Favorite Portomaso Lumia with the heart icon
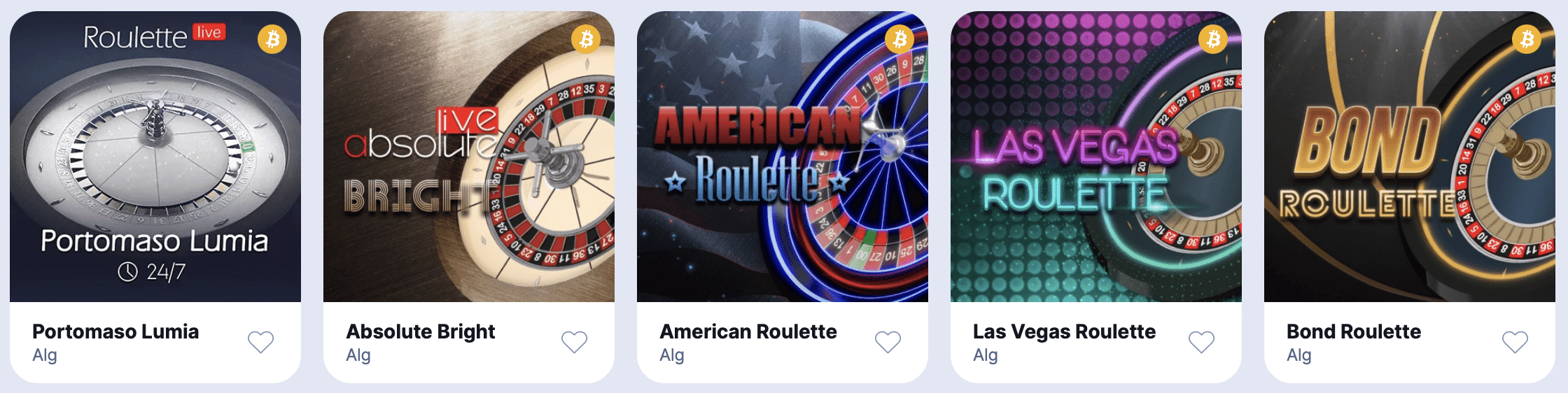 click(261, 342)
